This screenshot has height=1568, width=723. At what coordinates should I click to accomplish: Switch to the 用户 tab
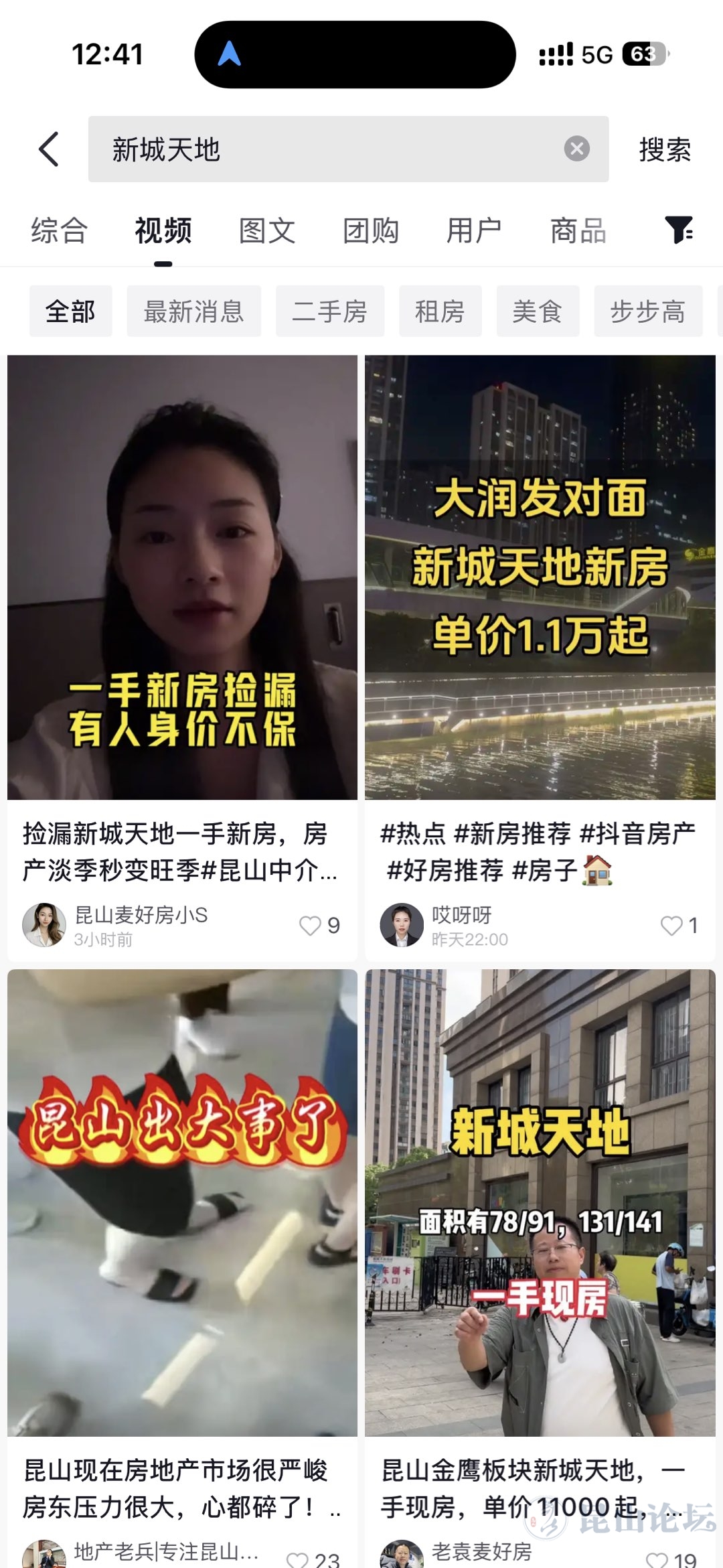[x=474, y=231]
